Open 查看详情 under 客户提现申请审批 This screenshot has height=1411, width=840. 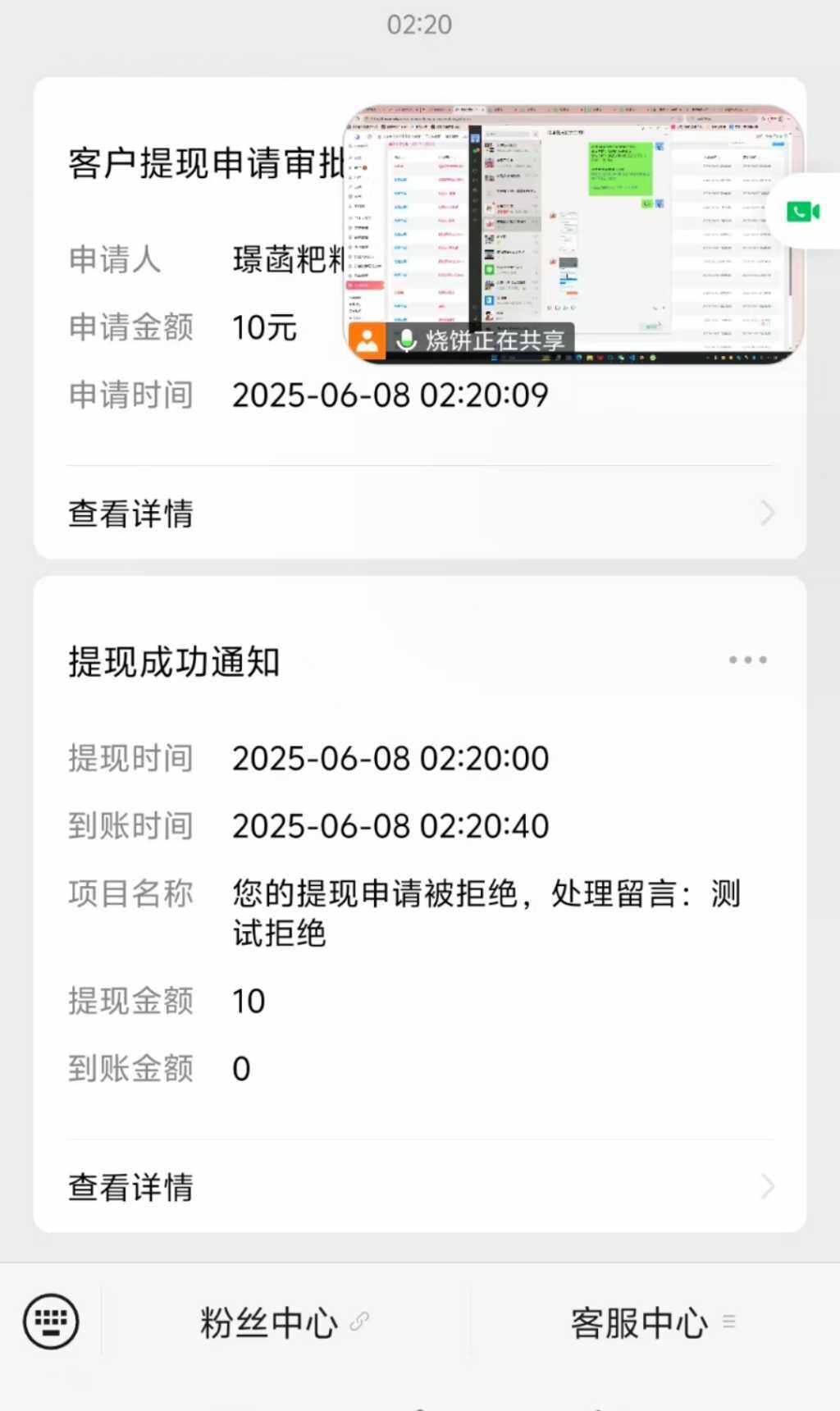click(x=418, y=514)
